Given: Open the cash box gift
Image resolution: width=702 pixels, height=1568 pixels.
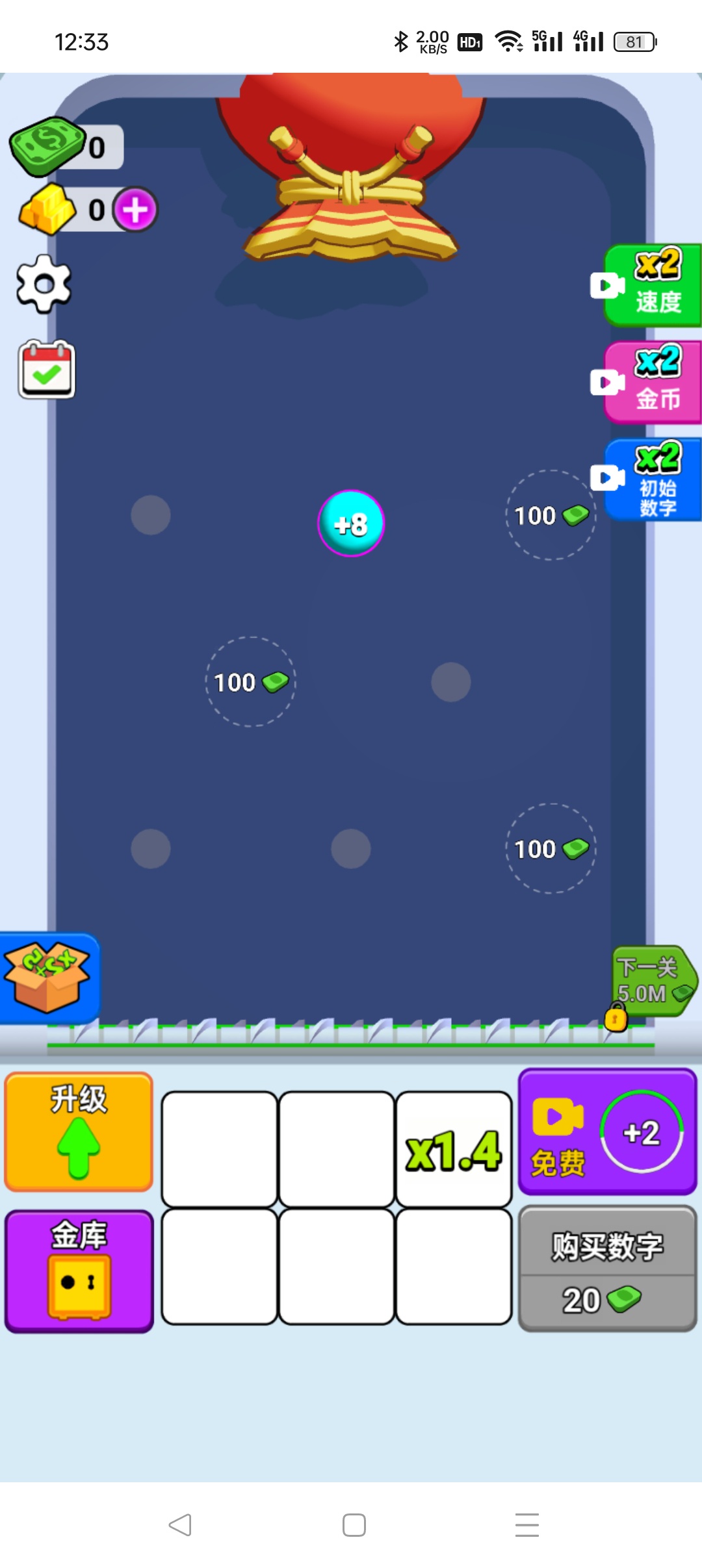Looking at the screenshot, I should pyautogui.click(x=49, y=978).
